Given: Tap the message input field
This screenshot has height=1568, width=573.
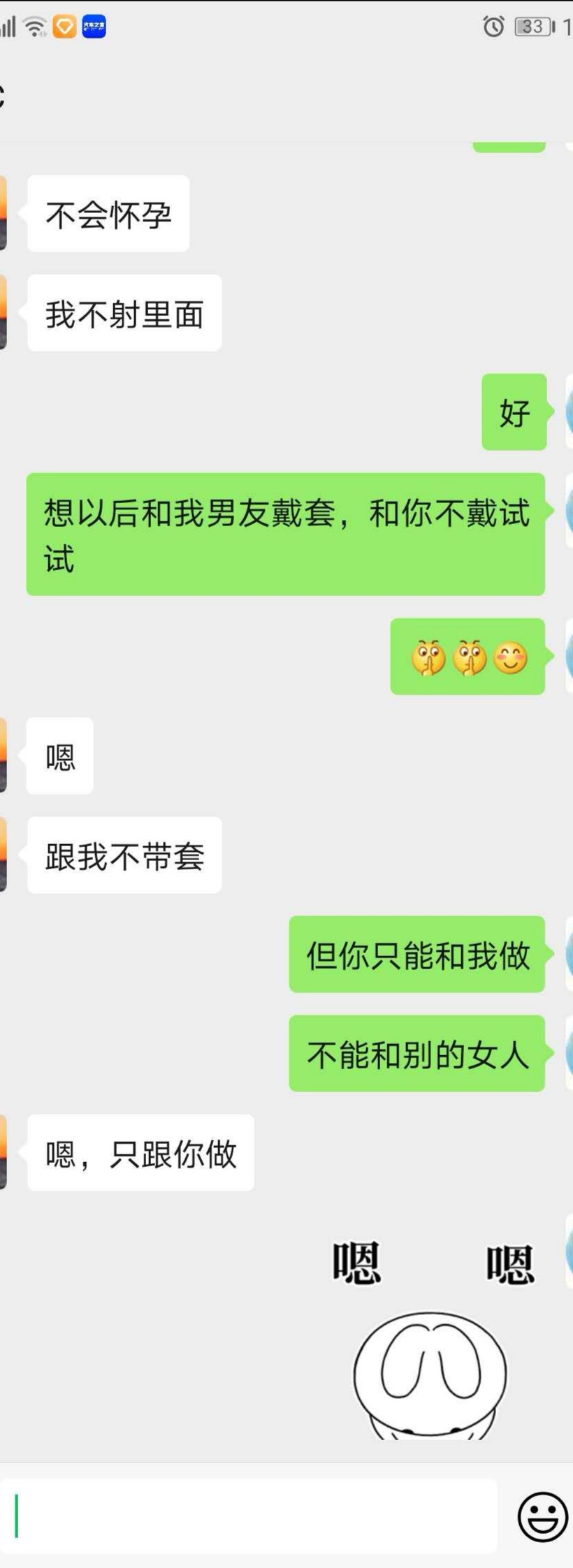Looking at the screenshot, I should tap(252, 1516).
